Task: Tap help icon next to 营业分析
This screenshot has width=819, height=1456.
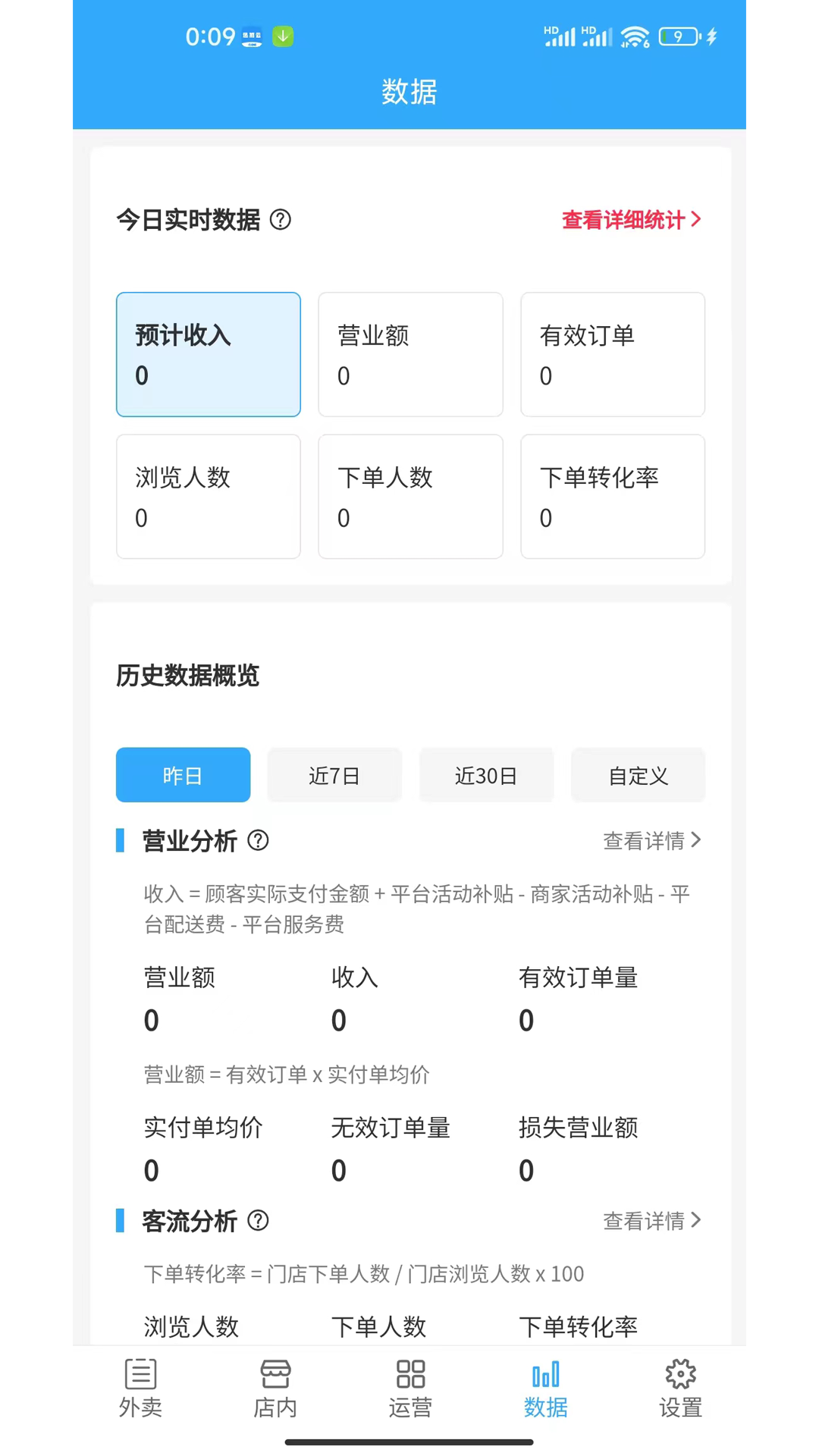Action: (259, 840)
